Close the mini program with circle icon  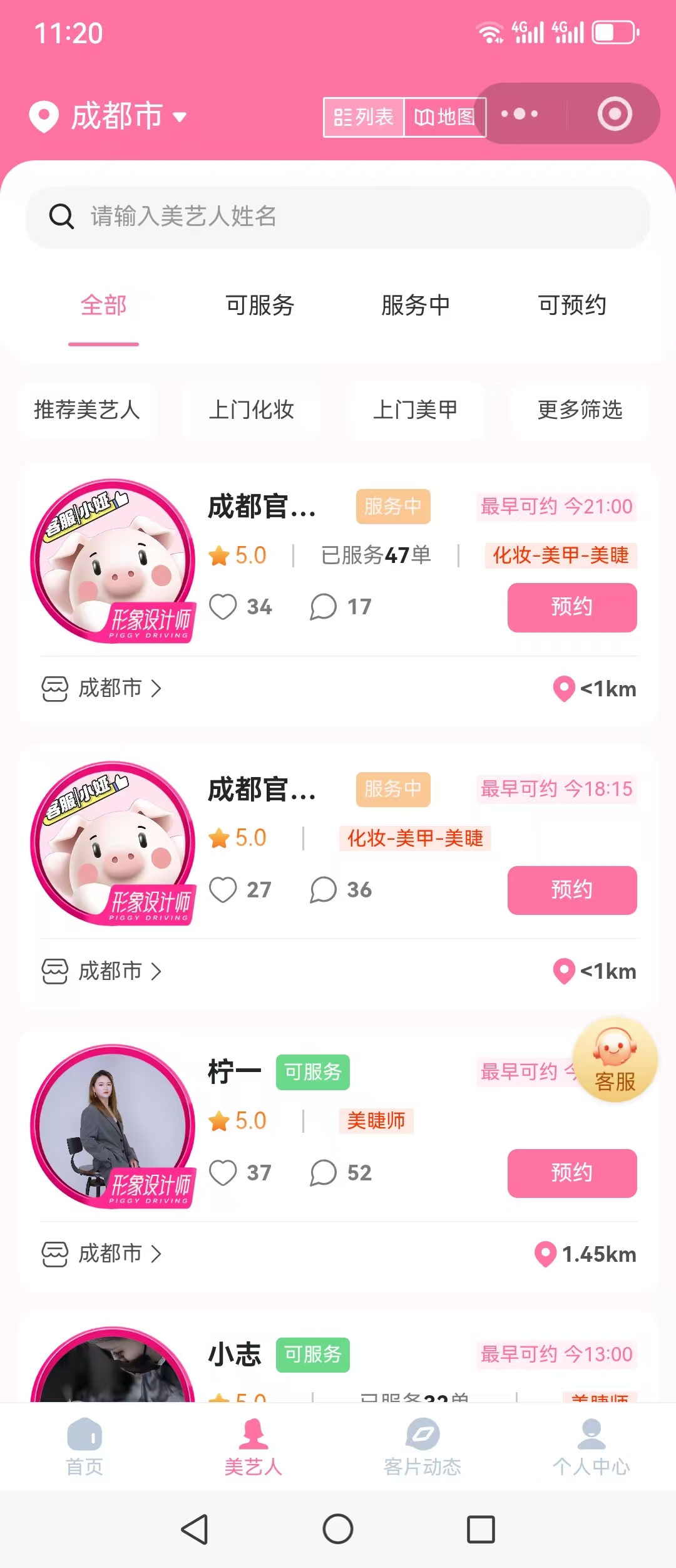pos(614,114)
